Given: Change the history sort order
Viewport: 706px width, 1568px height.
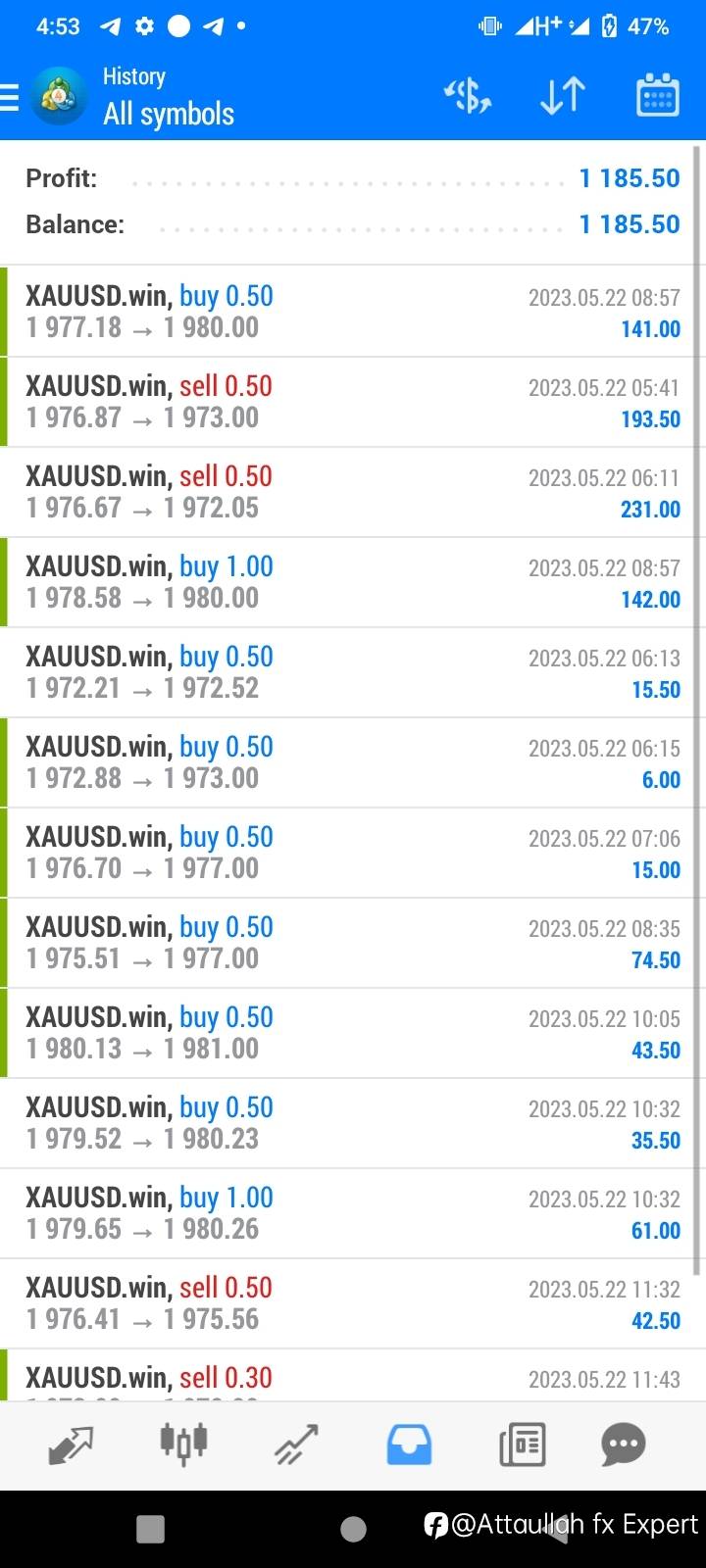Looking at the screenshot, I should 563,96.
